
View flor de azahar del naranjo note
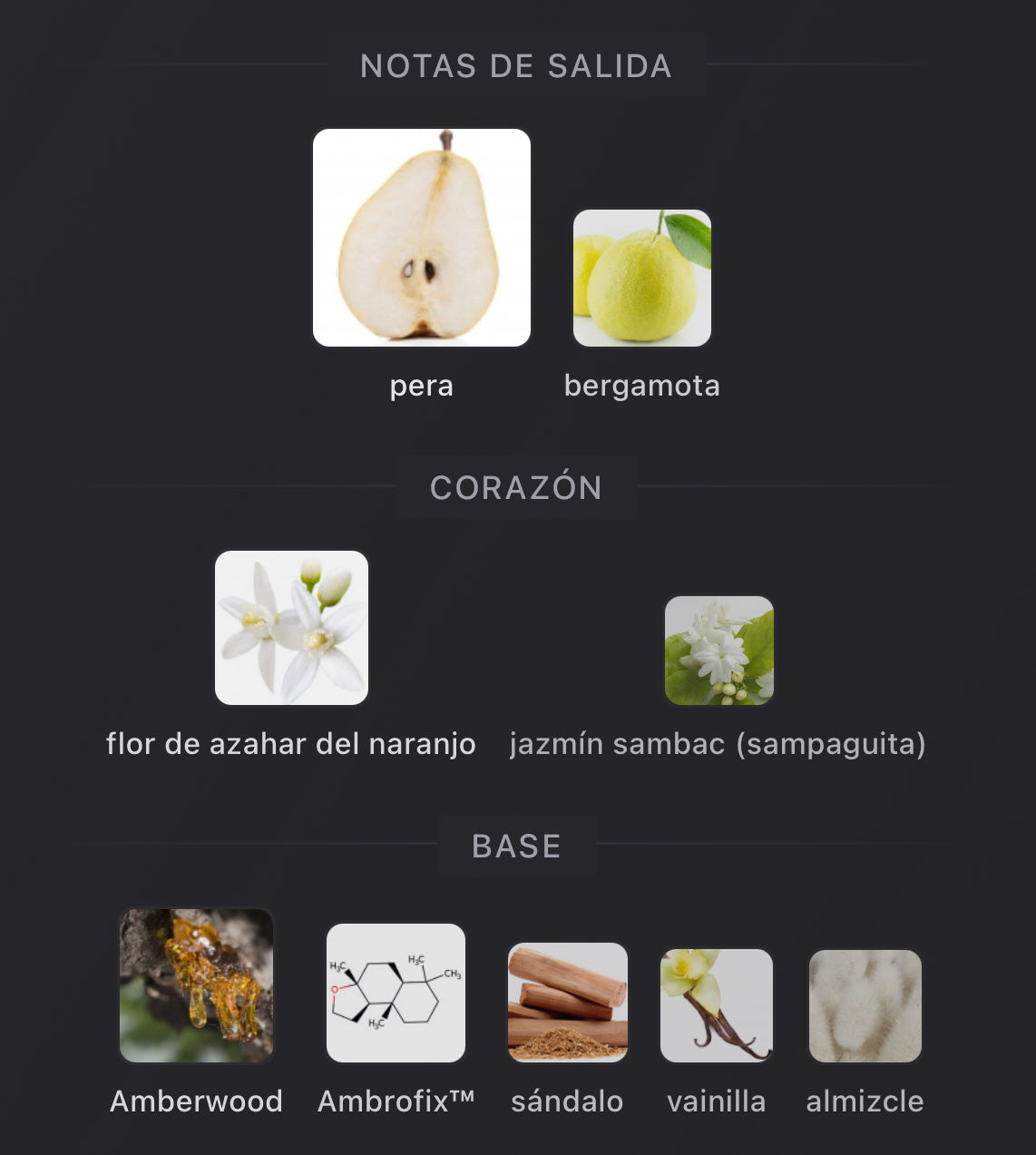pos(291,628)
